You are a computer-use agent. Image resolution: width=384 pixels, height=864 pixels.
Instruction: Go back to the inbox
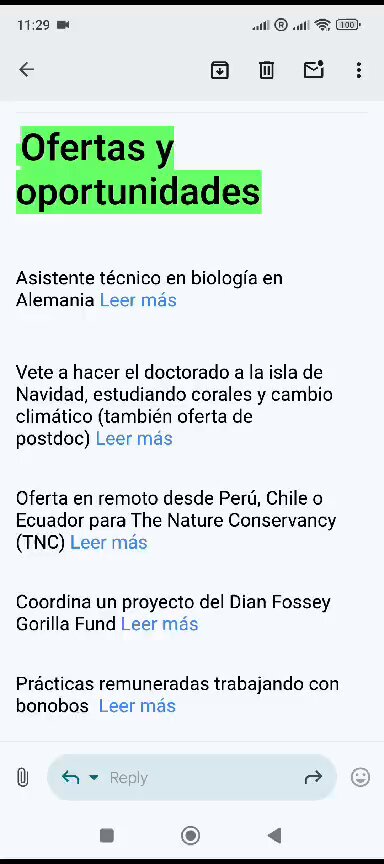click(26, 69)
